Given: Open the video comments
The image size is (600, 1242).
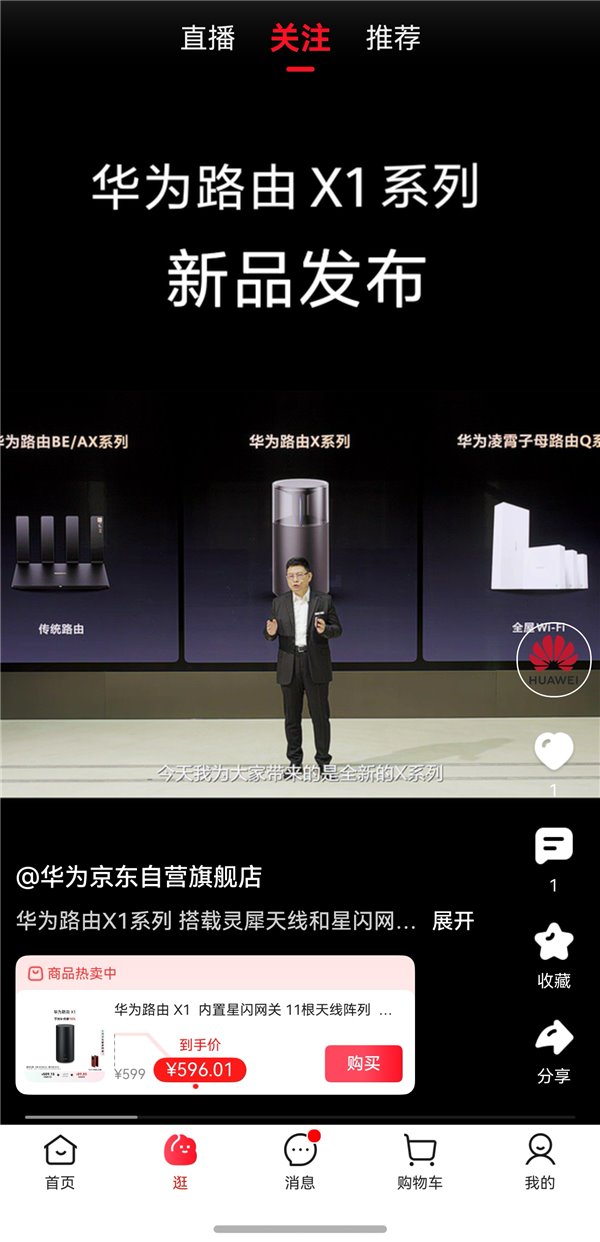Looking at the screenshot, I should point(553,848).
